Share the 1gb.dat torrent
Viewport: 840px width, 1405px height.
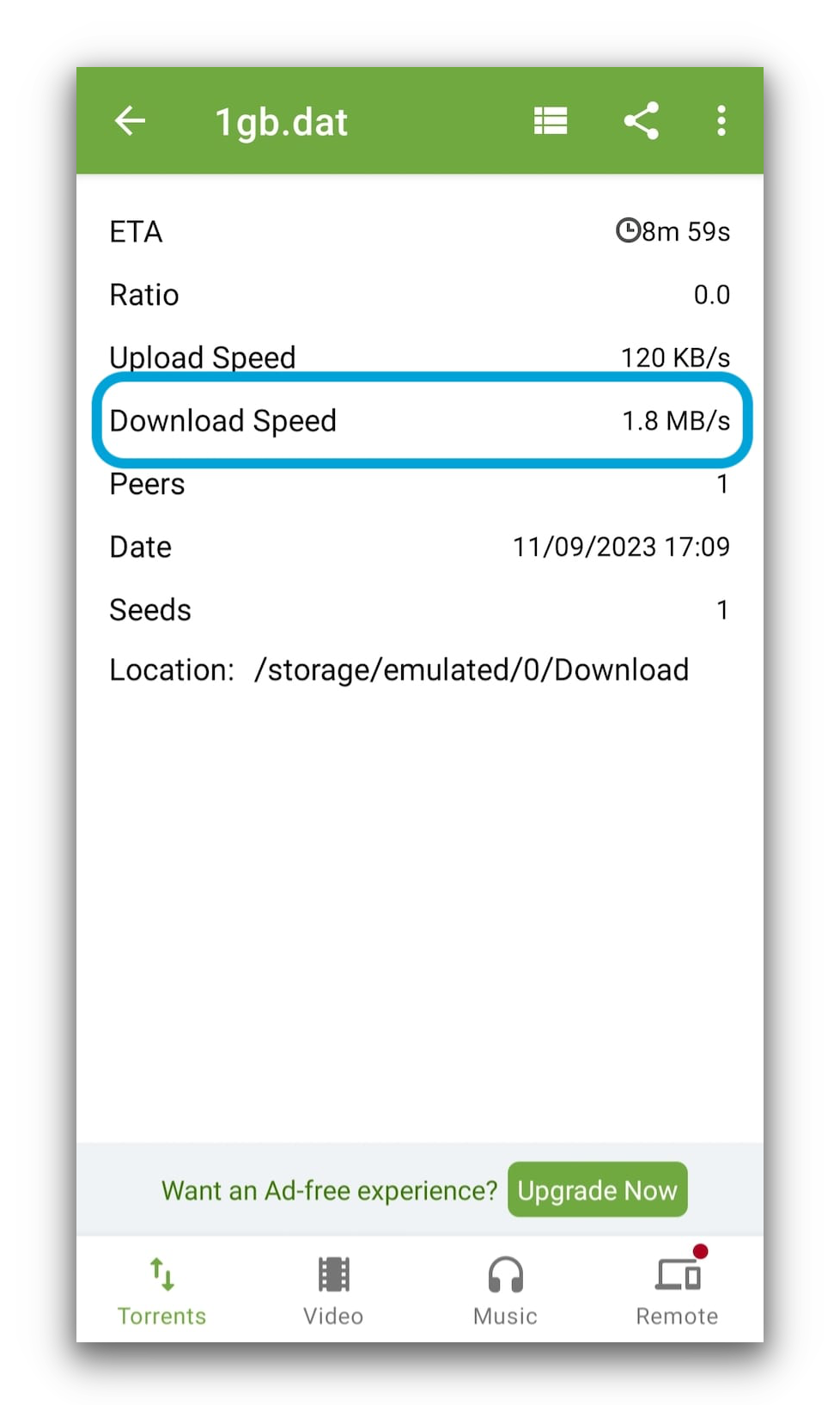pyautogui.click(x=641, y=120)
